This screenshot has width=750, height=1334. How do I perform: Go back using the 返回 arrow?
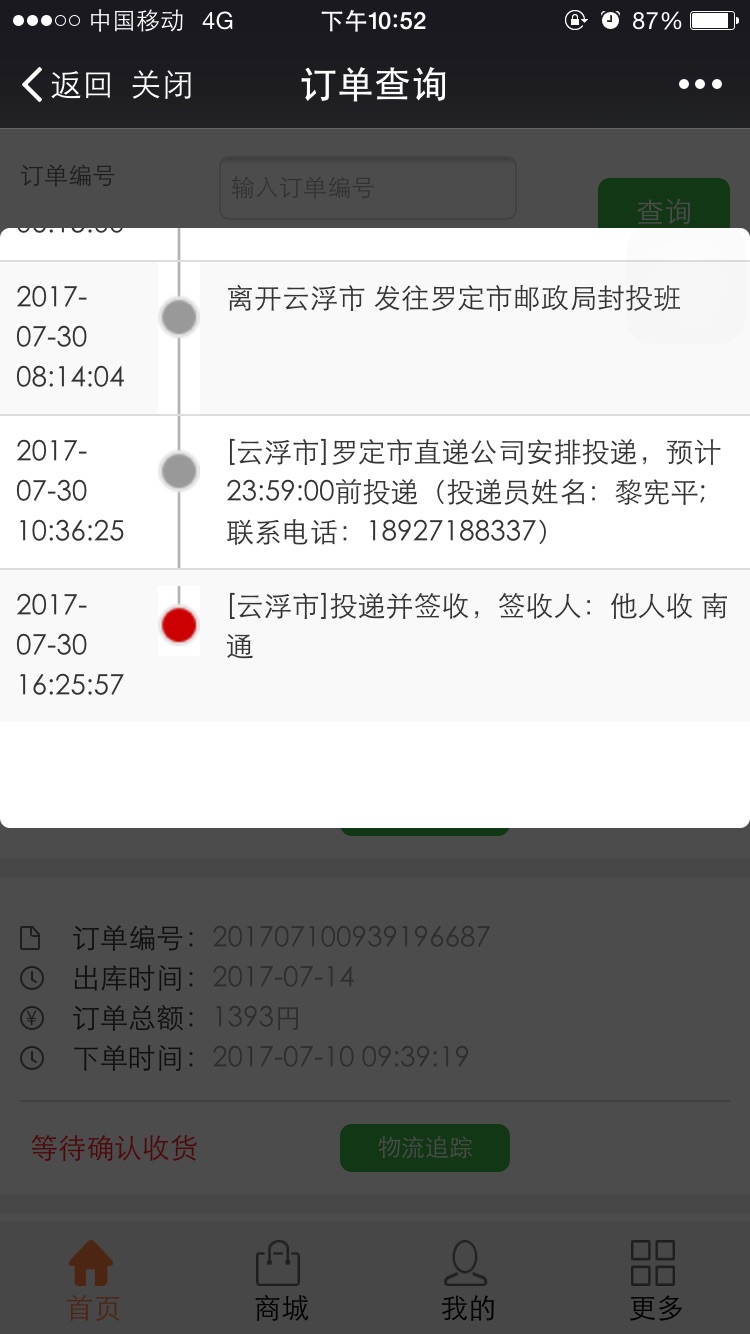66,85
